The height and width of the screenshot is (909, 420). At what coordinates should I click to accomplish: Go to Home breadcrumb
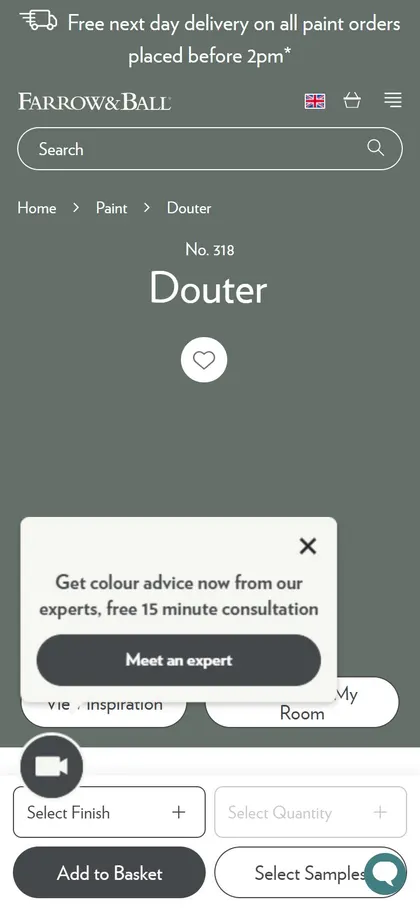(x=37, y=208)
